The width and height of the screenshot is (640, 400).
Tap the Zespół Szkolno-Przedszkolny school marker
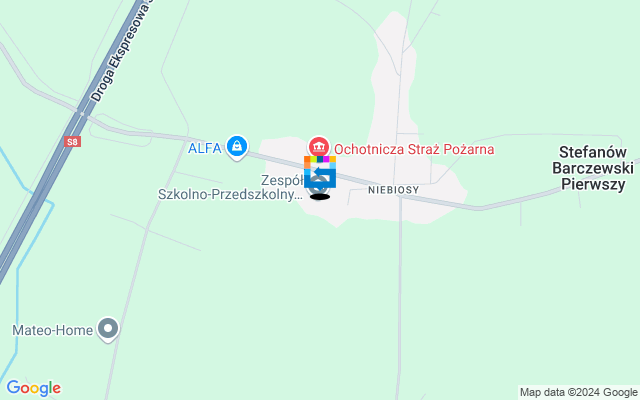(318, 188)
